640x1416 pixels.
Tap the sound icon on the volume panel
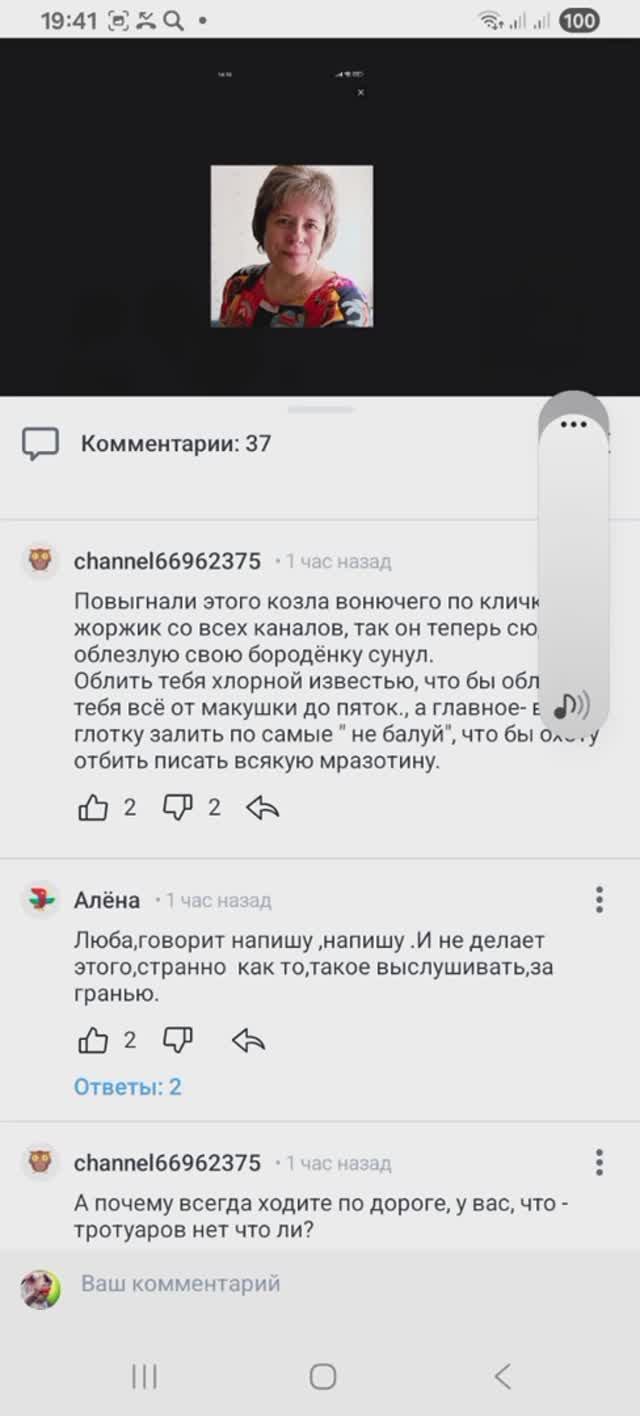coord(572,706)
